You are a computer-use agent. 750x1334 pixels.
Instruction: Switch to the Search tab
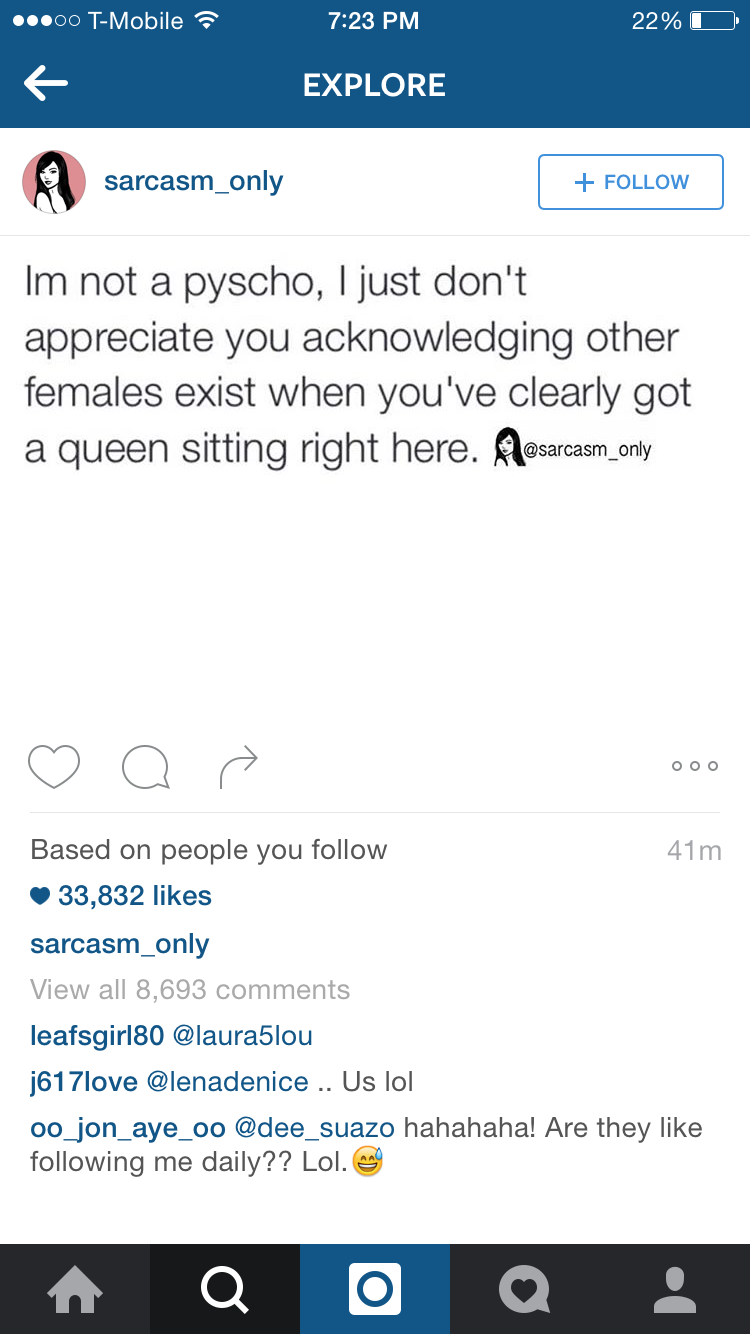click(x=225, y=1289)
